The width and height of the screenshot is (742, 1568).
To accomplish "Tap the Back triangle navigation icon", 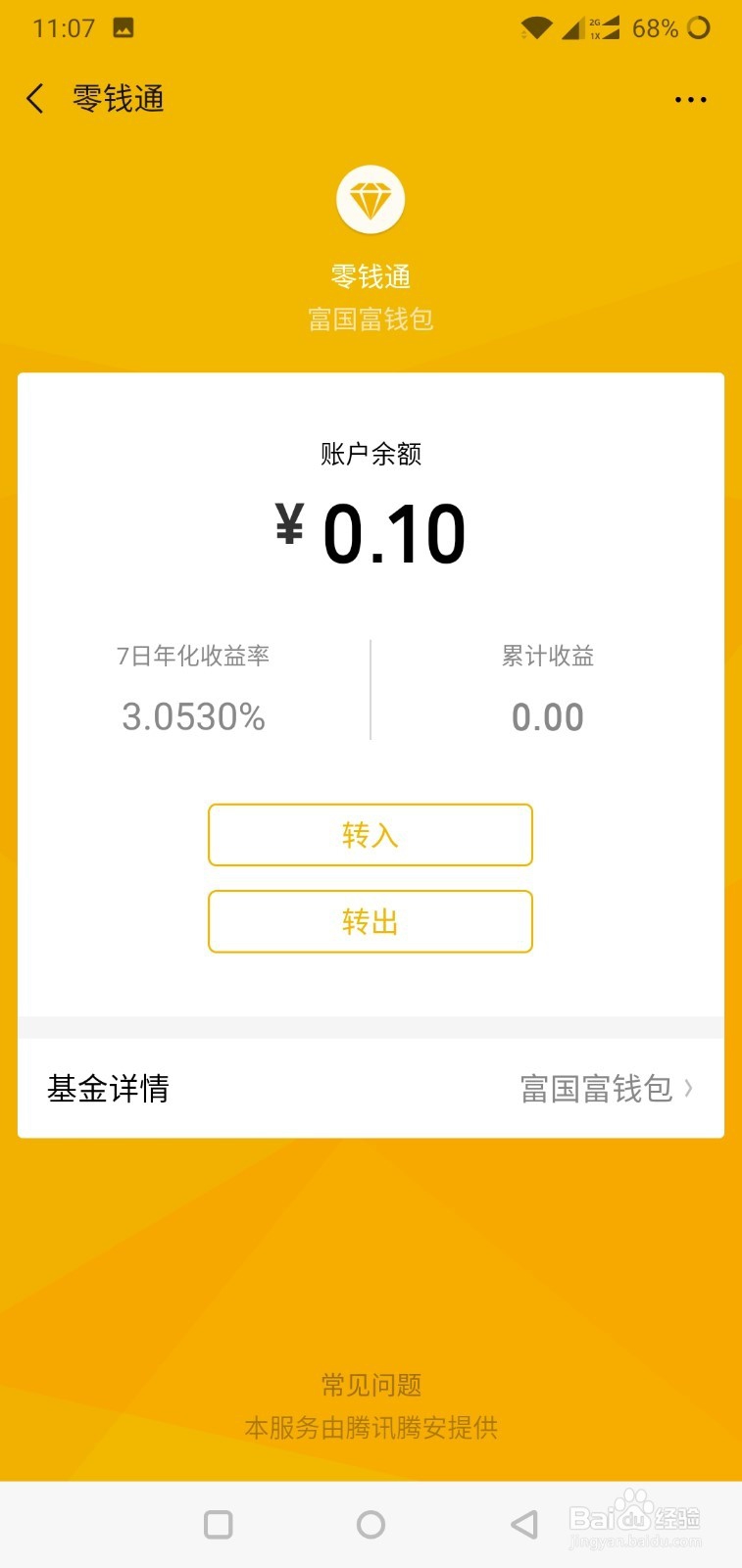I will (x=522, y=1524).
